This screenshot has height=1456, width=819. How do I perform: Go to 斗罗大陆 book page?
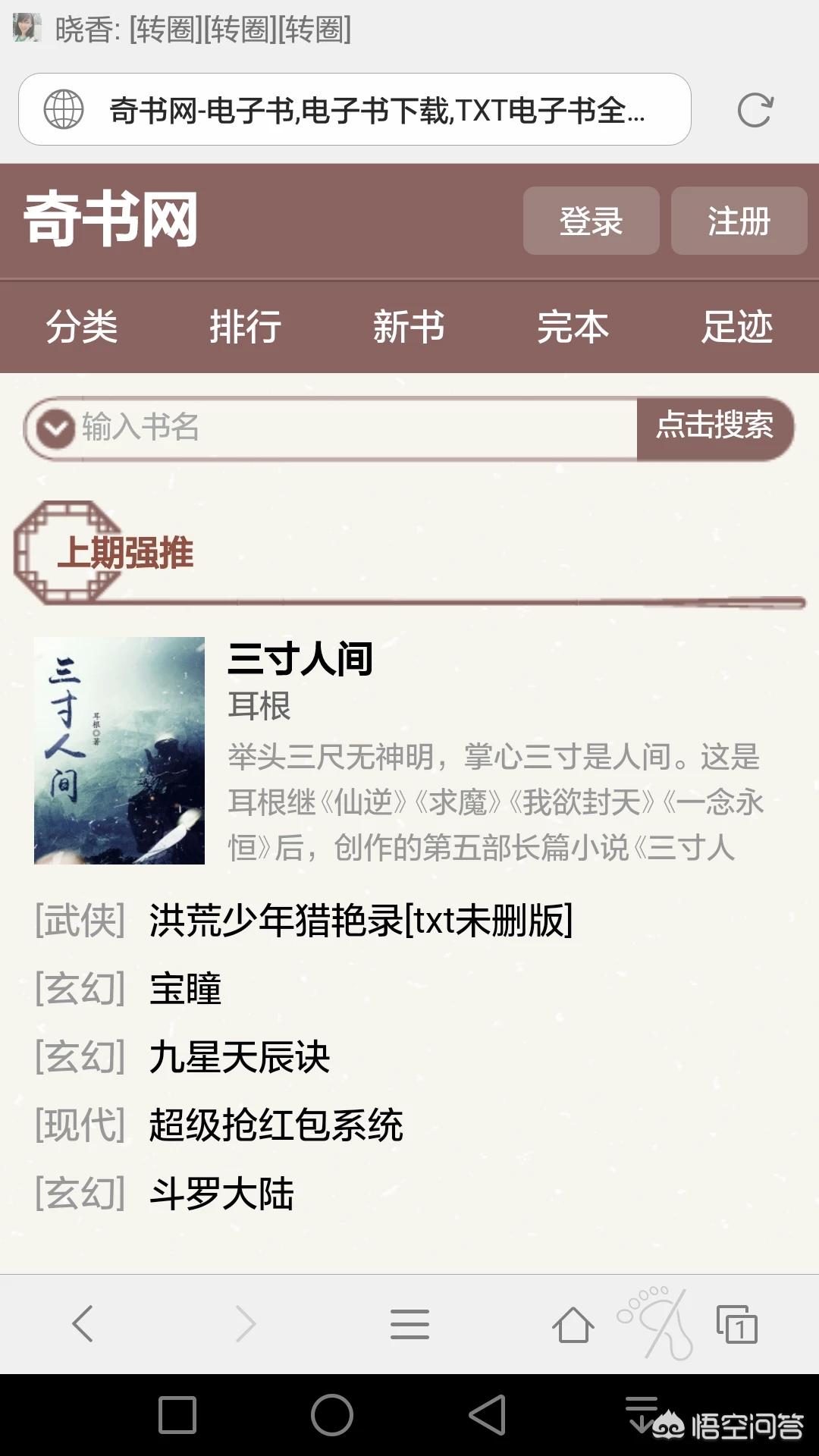coord(221,1194)
